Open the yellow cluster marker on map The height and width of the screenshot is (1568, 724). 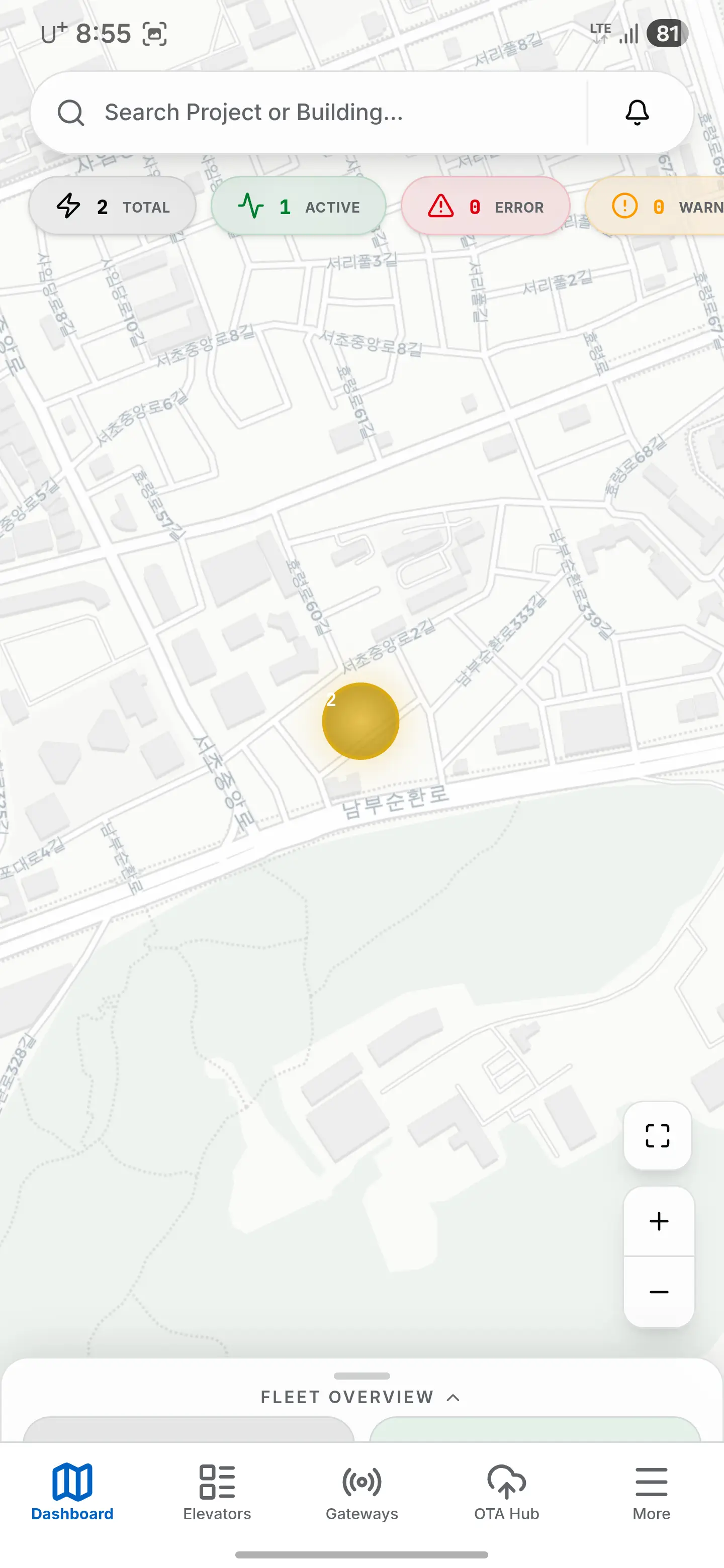(x=360, y=721)
